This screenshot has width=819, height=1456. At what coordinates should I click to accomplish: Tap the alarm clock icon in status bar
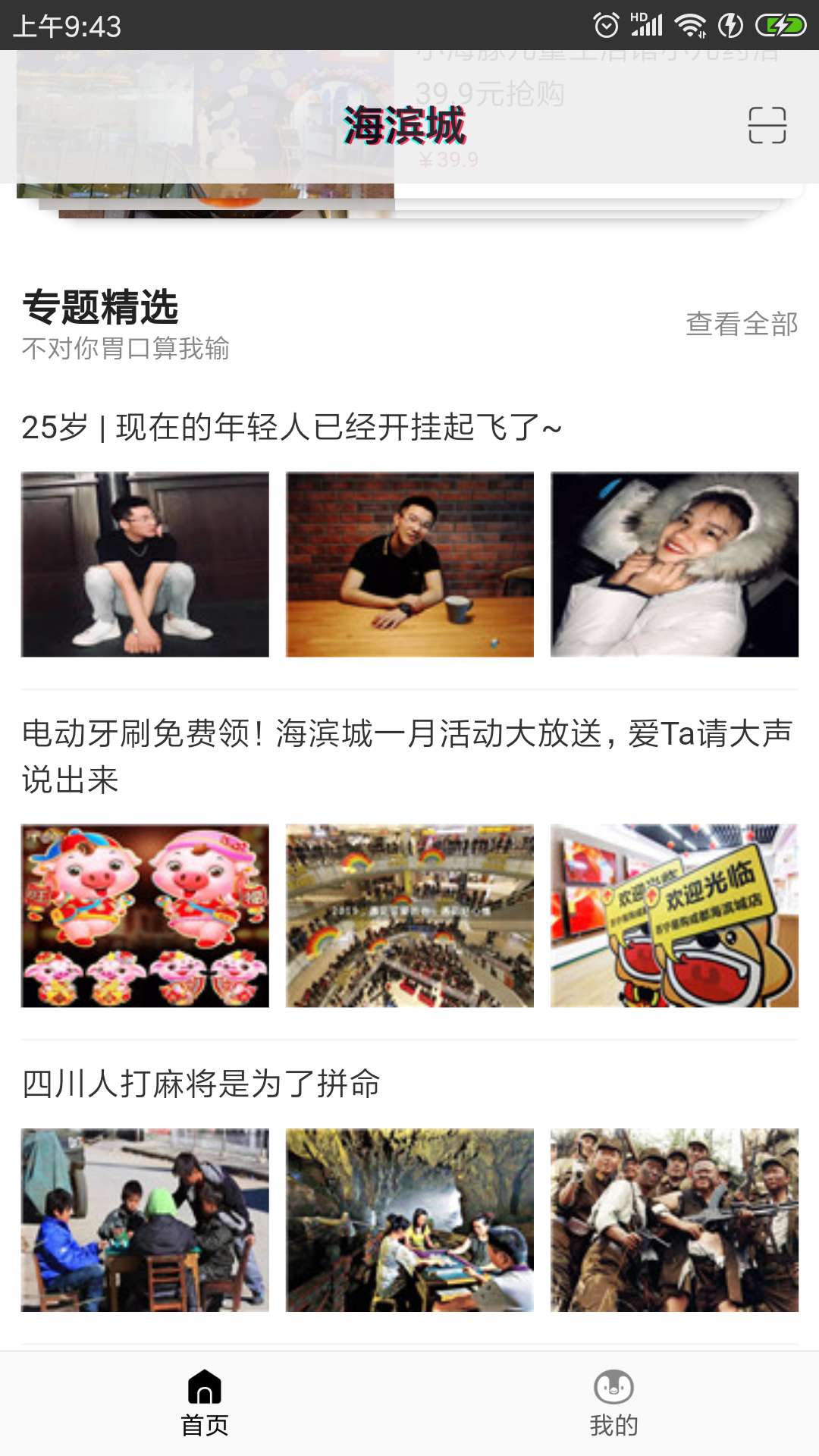pyautogui.click(x=607, y=23)
